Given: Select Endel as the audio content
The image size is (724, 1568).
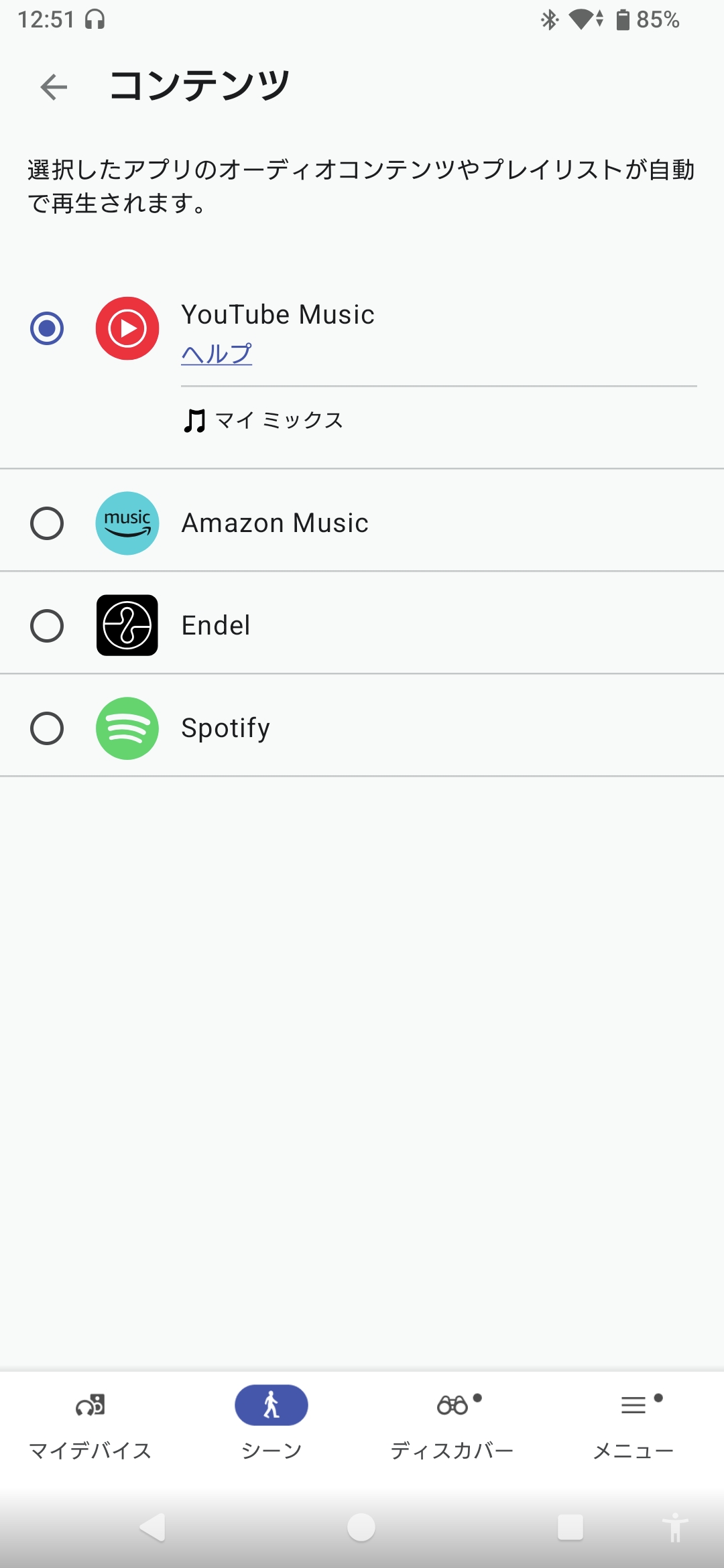Looking at the screenshot, I should point(362,625).
